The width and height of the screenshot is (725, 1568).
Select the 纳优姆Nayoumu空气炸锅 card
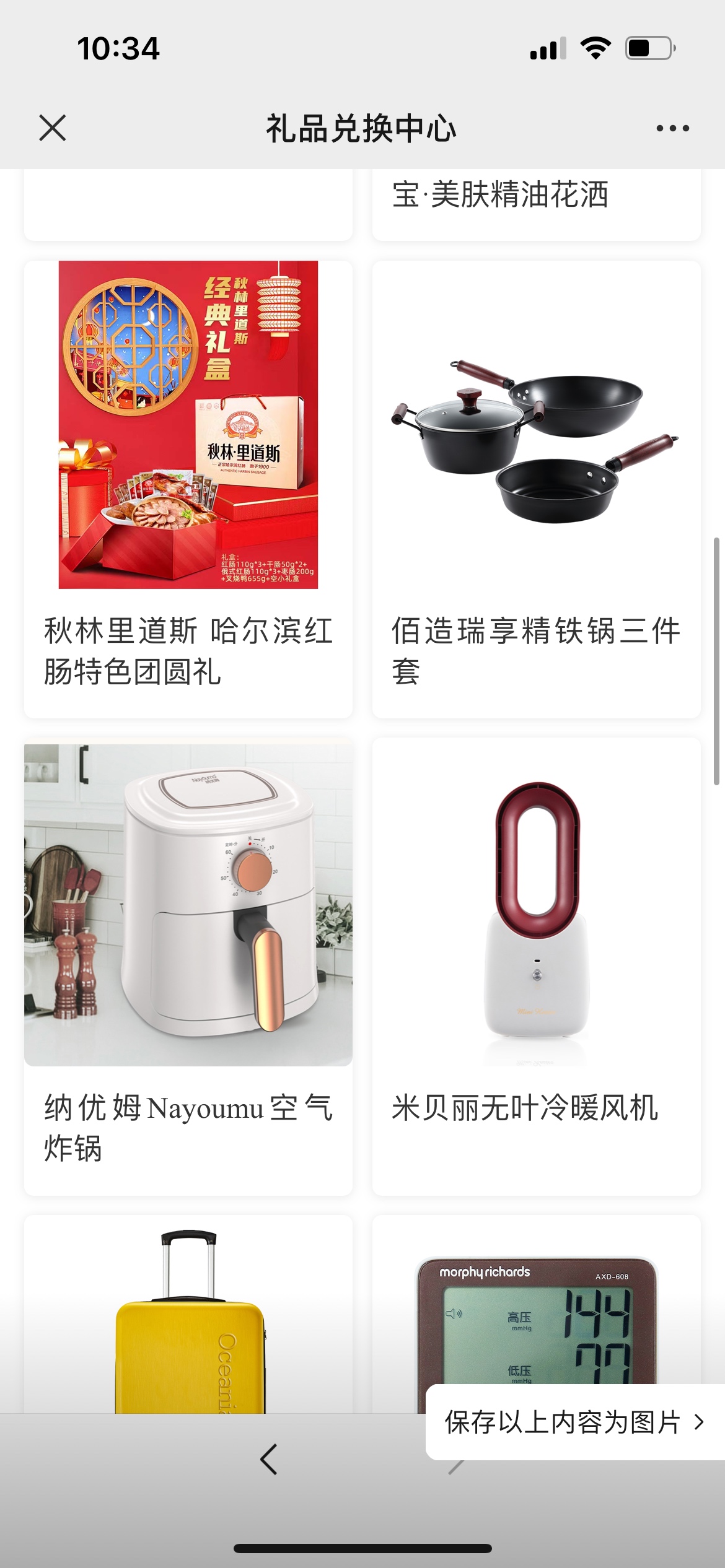[188, 965]
